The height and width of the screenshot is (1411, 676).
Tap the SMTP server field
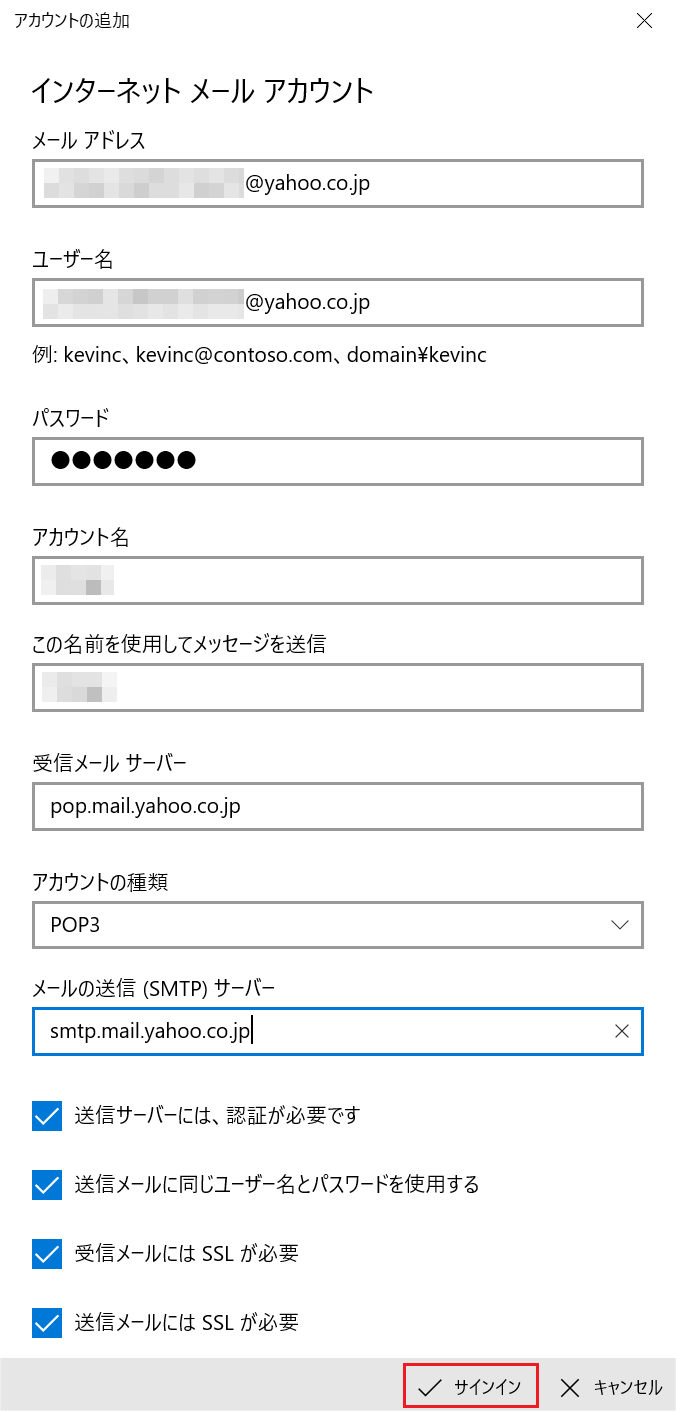point(320,1031)
